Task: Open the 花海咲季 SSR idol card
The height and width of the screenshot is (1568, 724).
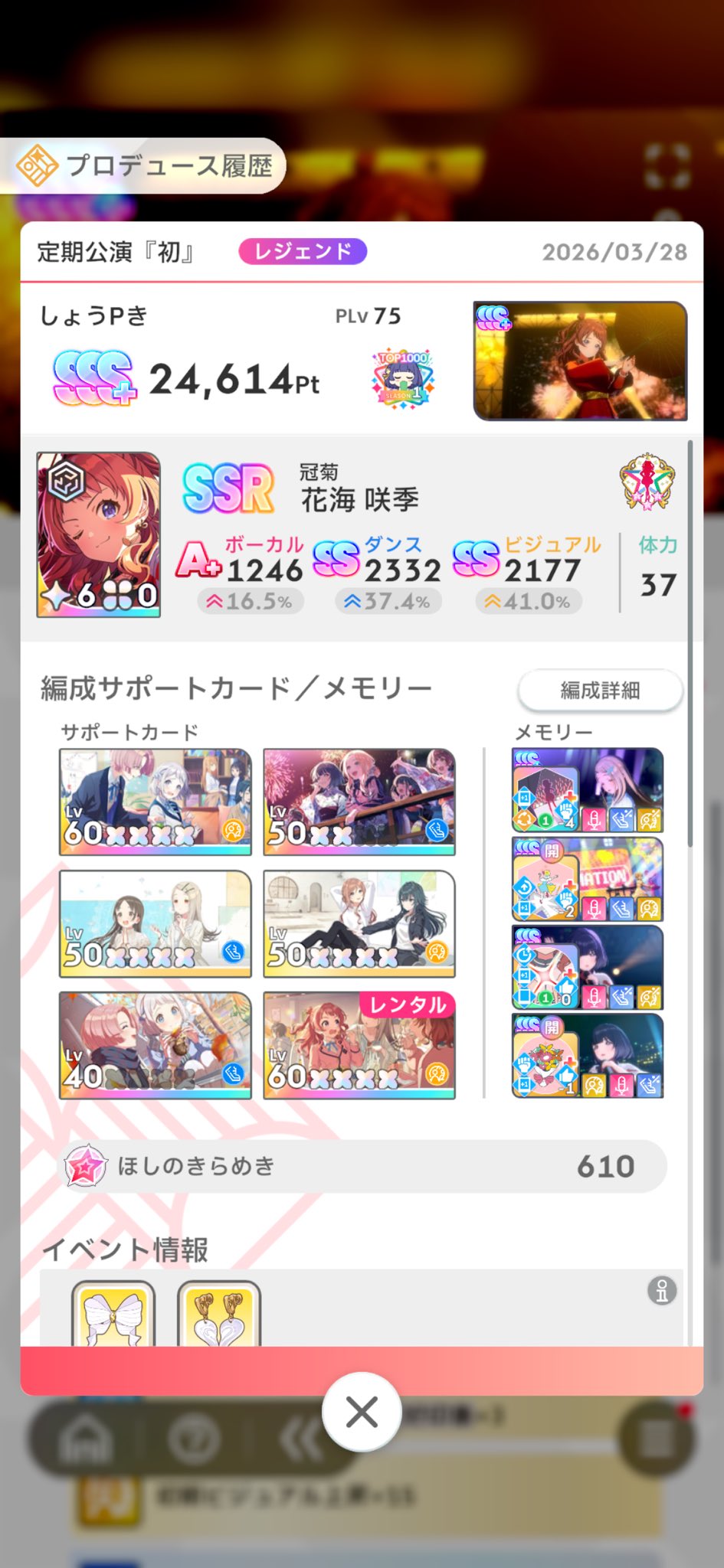Action: pos(99,534)
